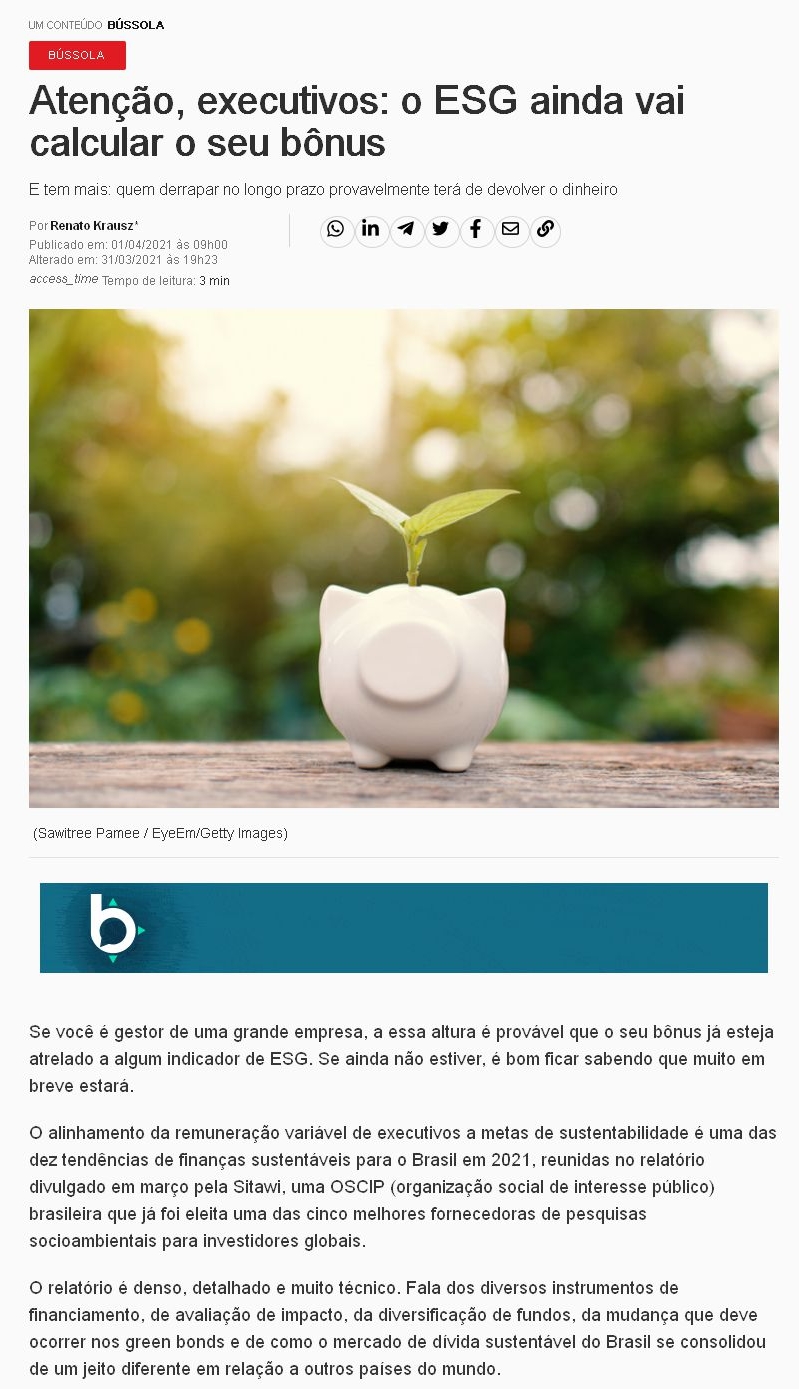The image size is (799, 1389).
Task: Open the BÚSSOLA content label at top
Action: coord(135,25)
